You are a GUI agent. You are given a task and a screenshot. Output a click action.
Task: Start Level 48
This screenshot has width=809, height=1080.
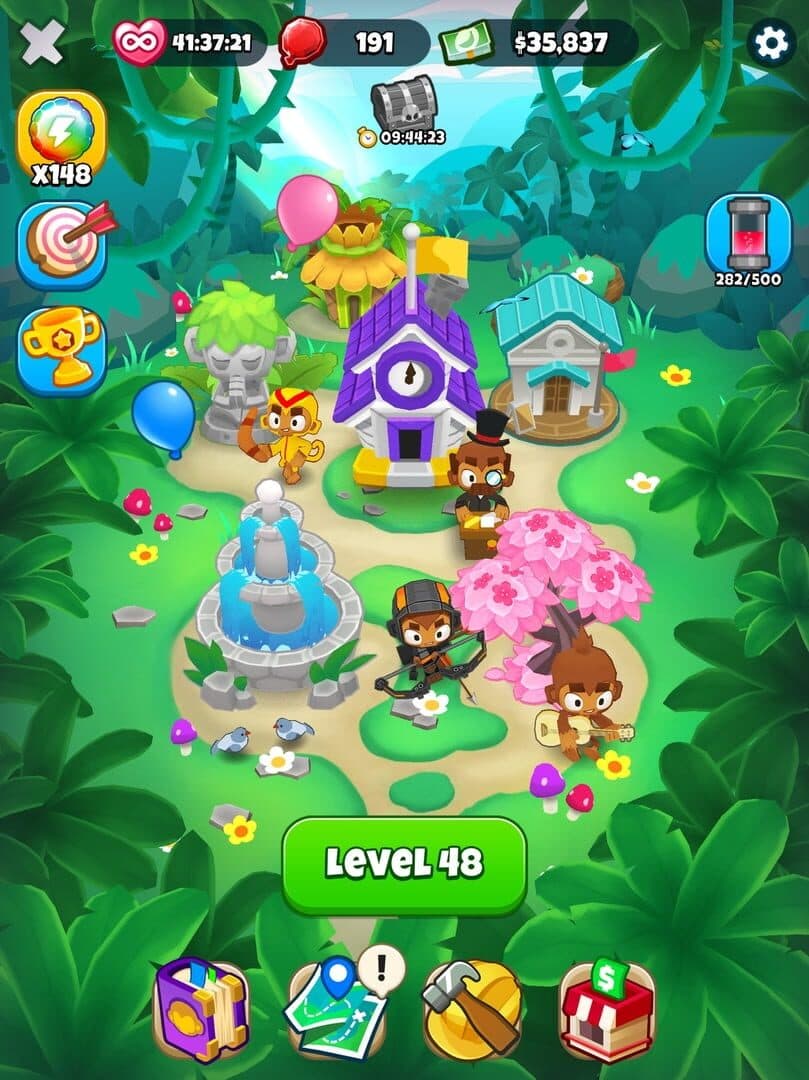[x=404, y=863]
